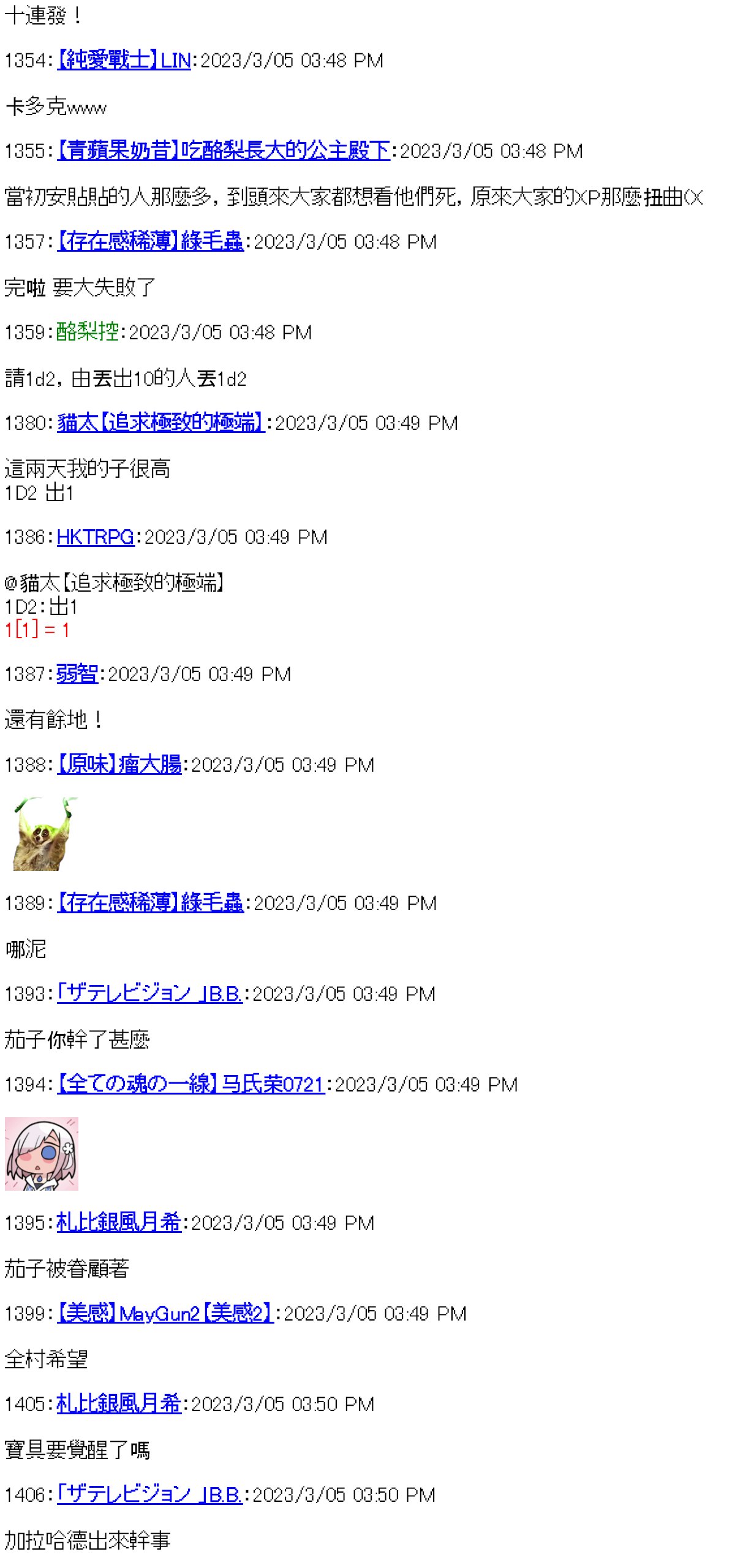Open B.B link on post 1393

(x=149, y=994)
